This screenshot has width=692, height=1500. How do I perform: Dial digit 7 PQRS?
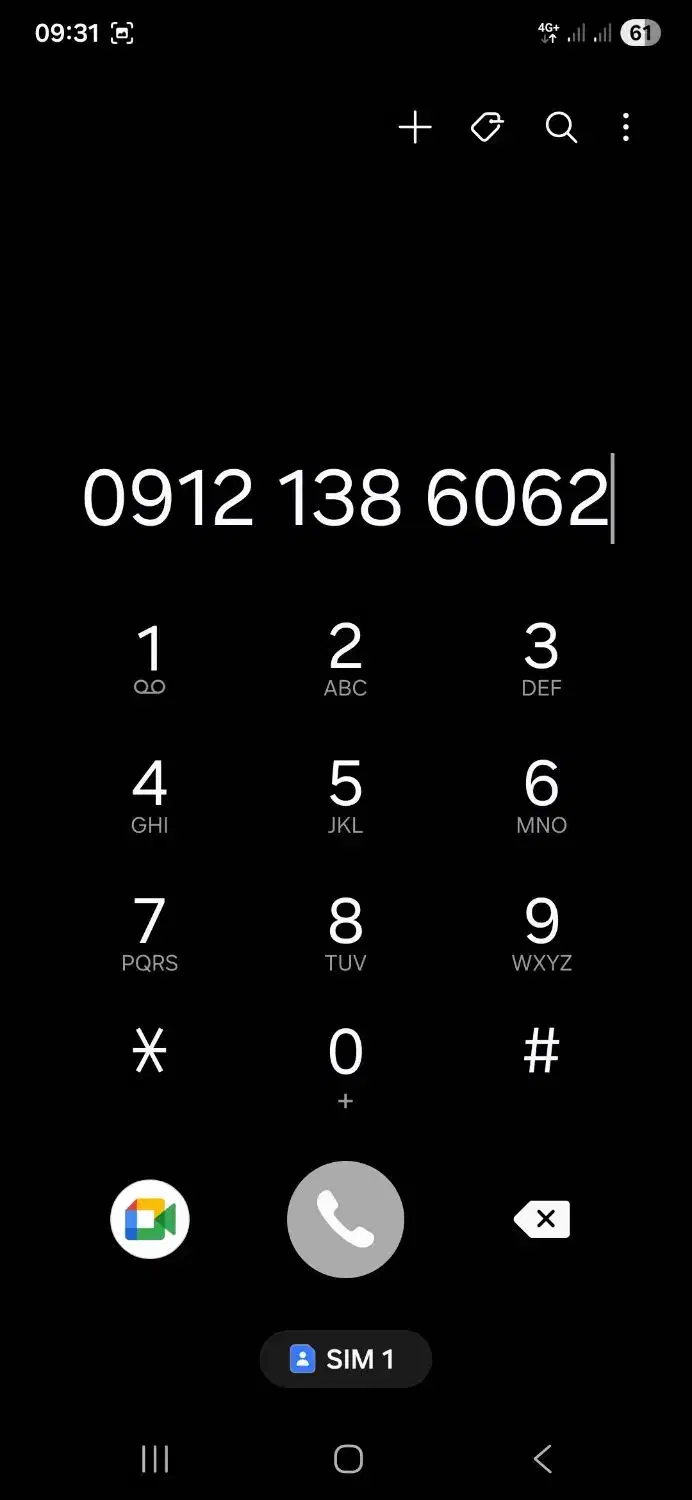150,935
